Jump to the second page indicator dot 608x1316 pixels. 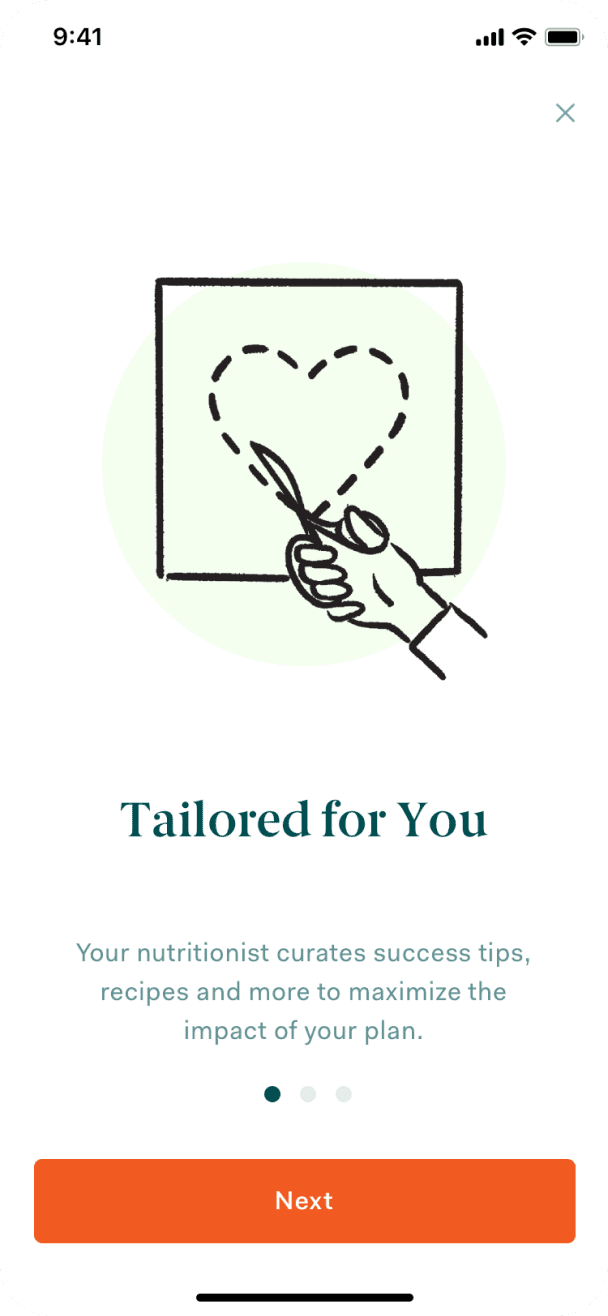click(x=308, y=1094)
